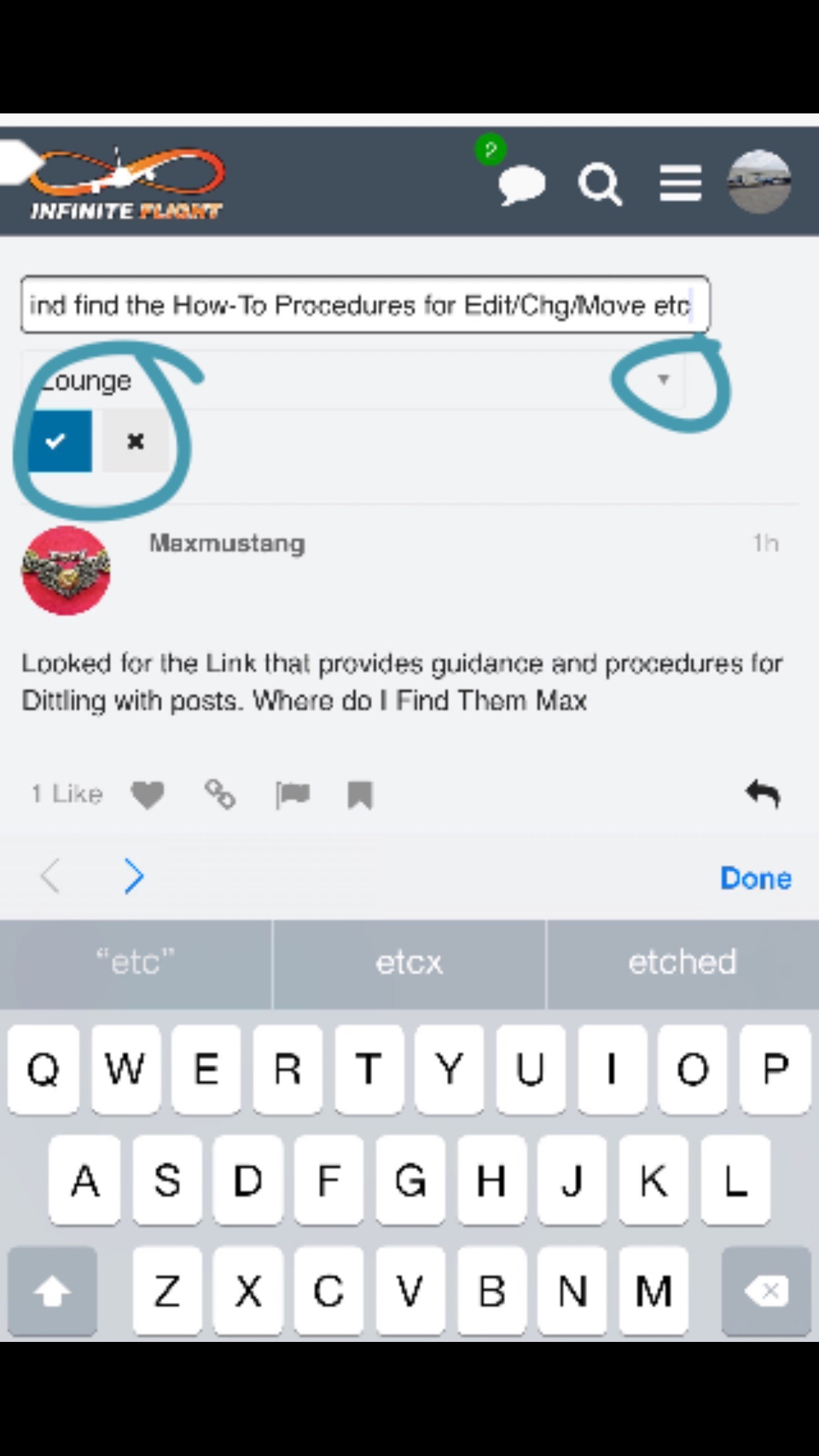Tap the topic title text field

click(365, 305)
